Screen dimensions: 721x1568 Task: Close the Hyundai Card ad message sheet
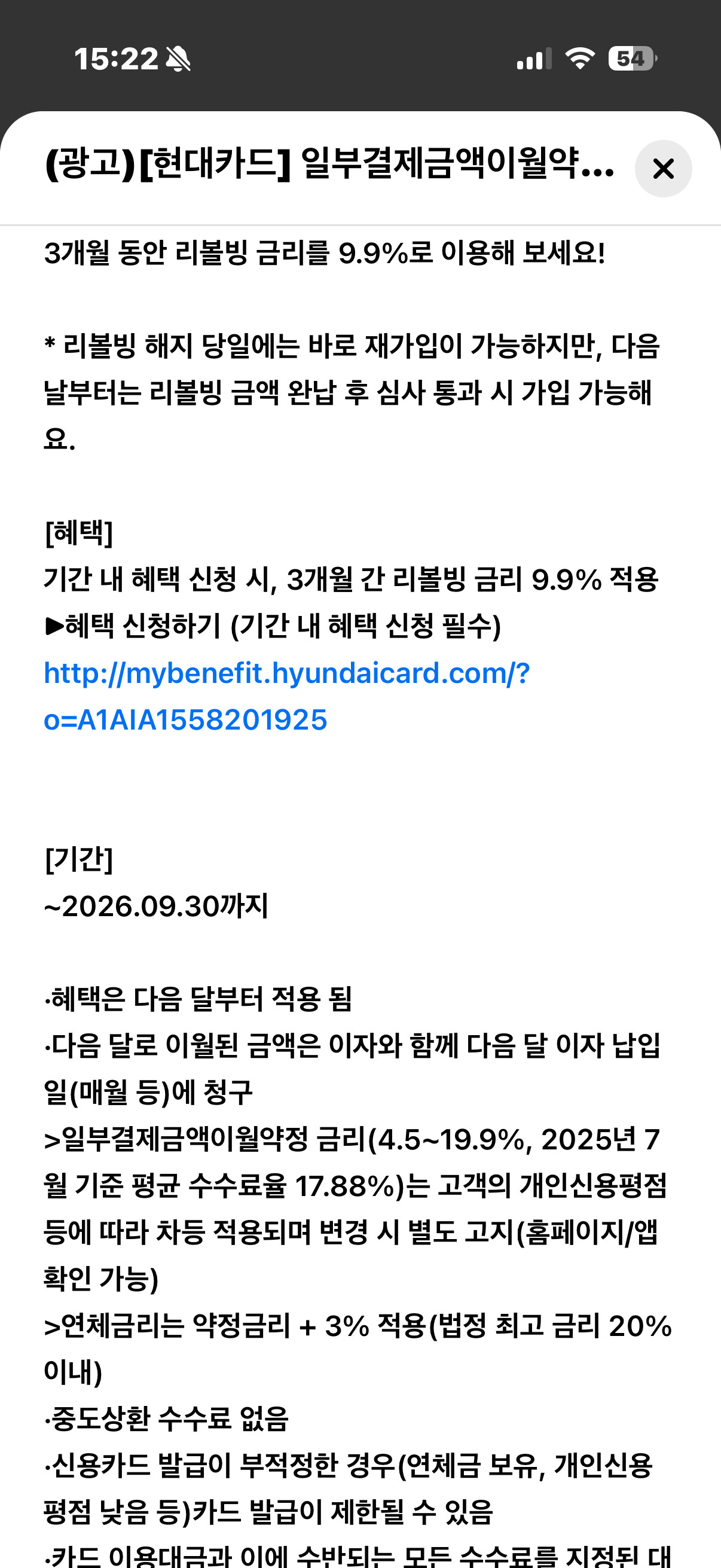(662, 169)
